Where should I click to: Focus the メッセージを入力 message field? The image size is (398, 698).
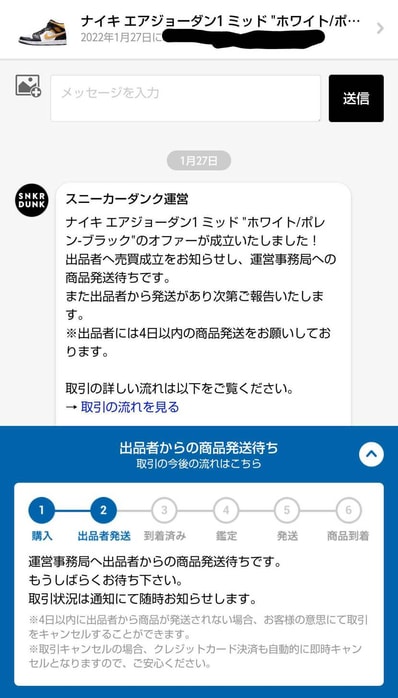click(185, 98)
